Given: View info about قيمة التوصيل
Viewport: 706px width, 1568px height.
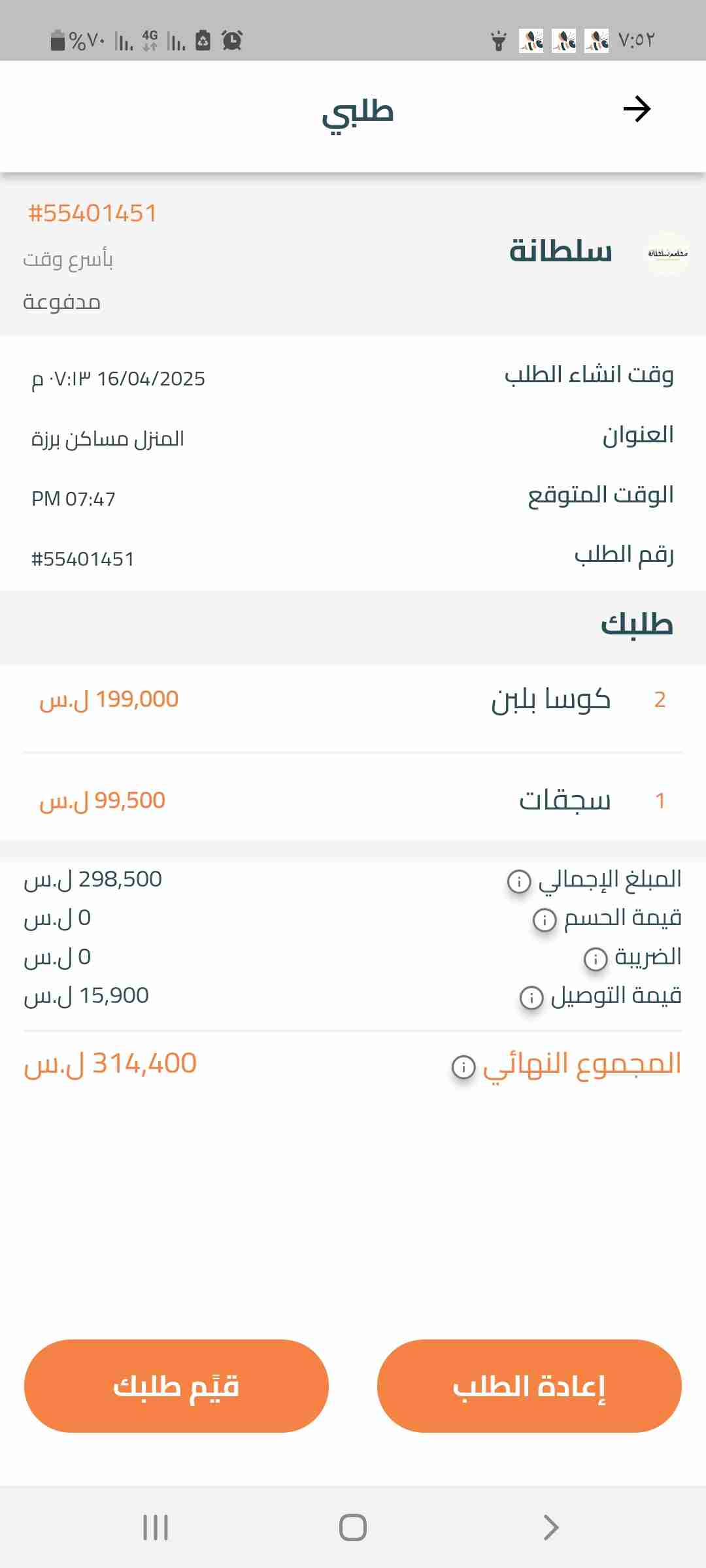Looking at the screenshot, I should pos(531,998).
